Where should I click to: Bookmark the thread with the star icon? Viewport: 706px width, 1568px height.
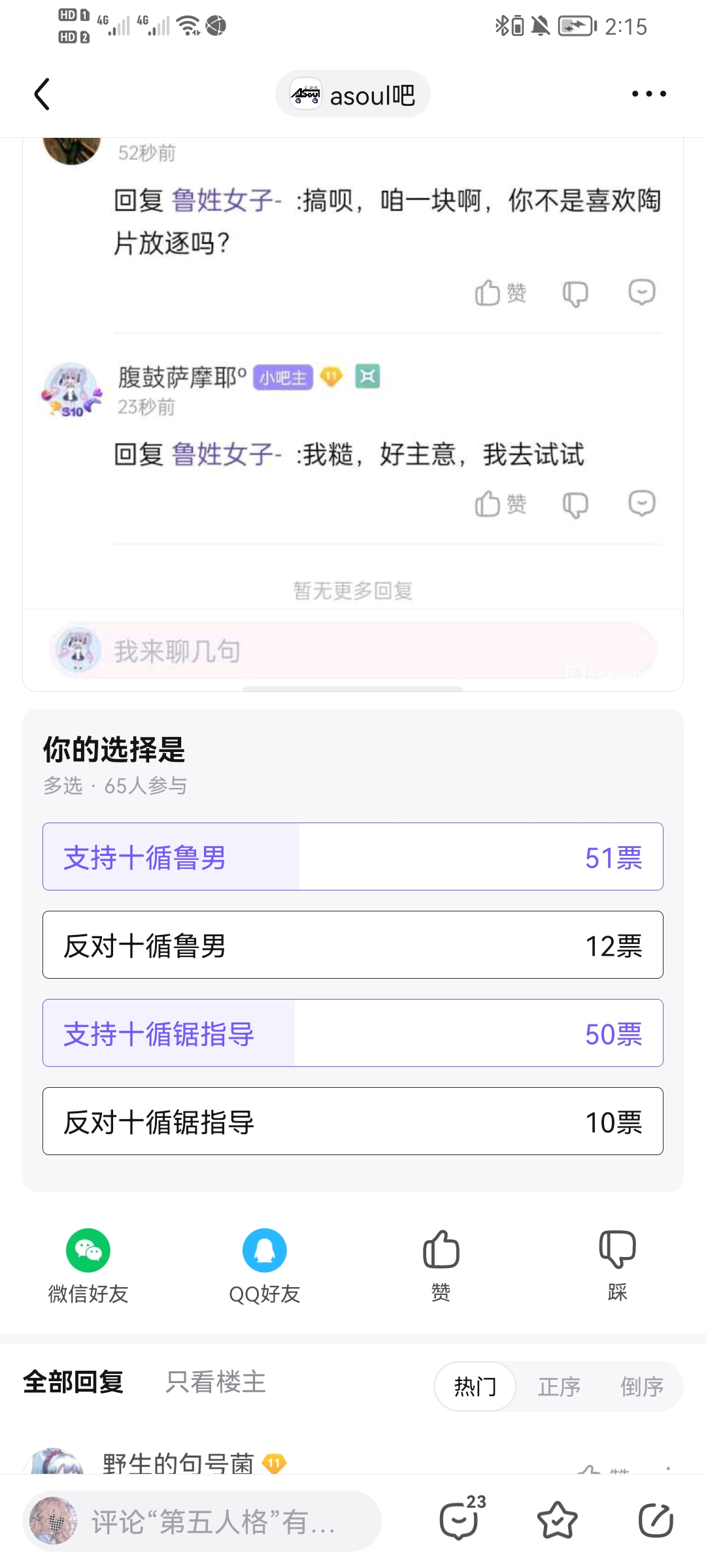pyautogui.click(x=557, y=1520)
